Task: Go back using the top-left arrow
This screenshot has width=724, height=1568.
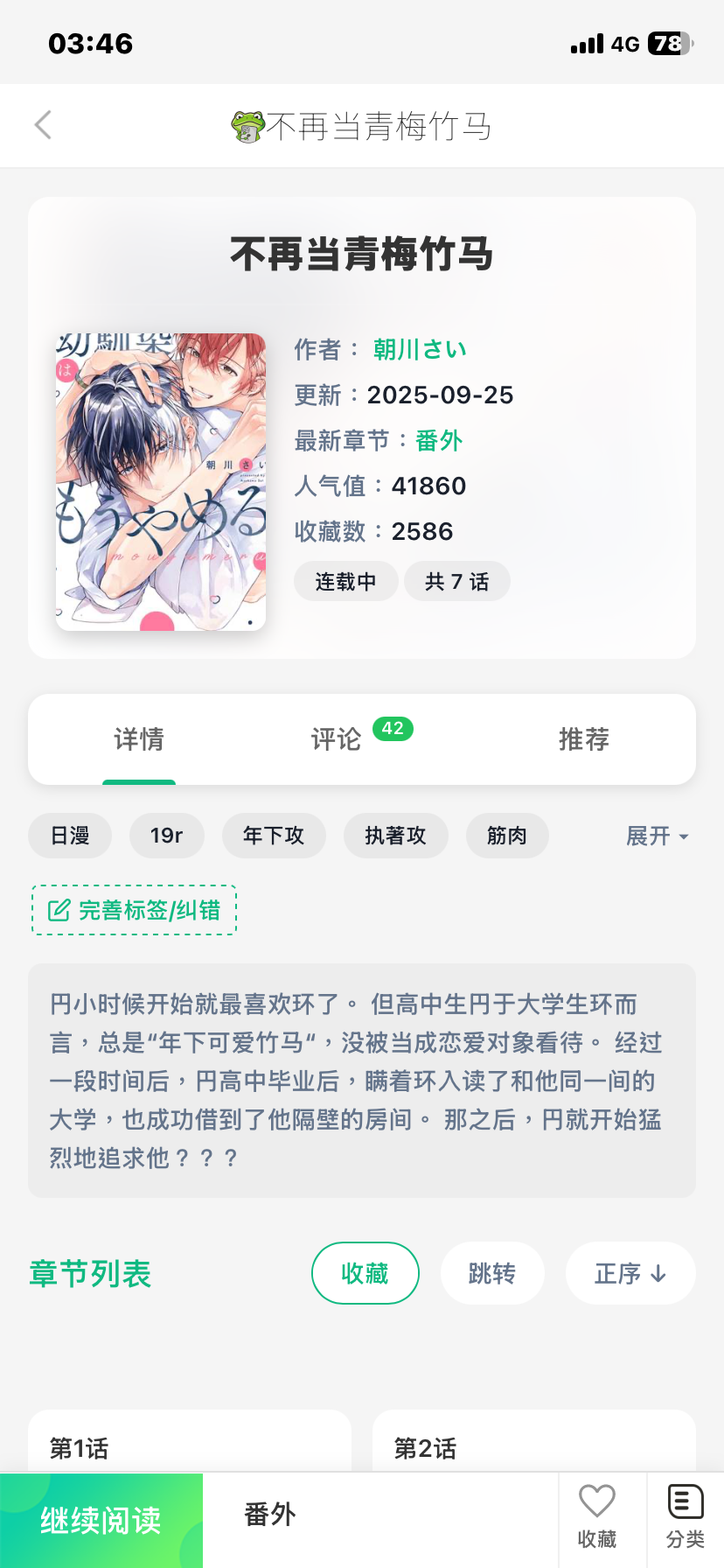Action: [43, 125]
